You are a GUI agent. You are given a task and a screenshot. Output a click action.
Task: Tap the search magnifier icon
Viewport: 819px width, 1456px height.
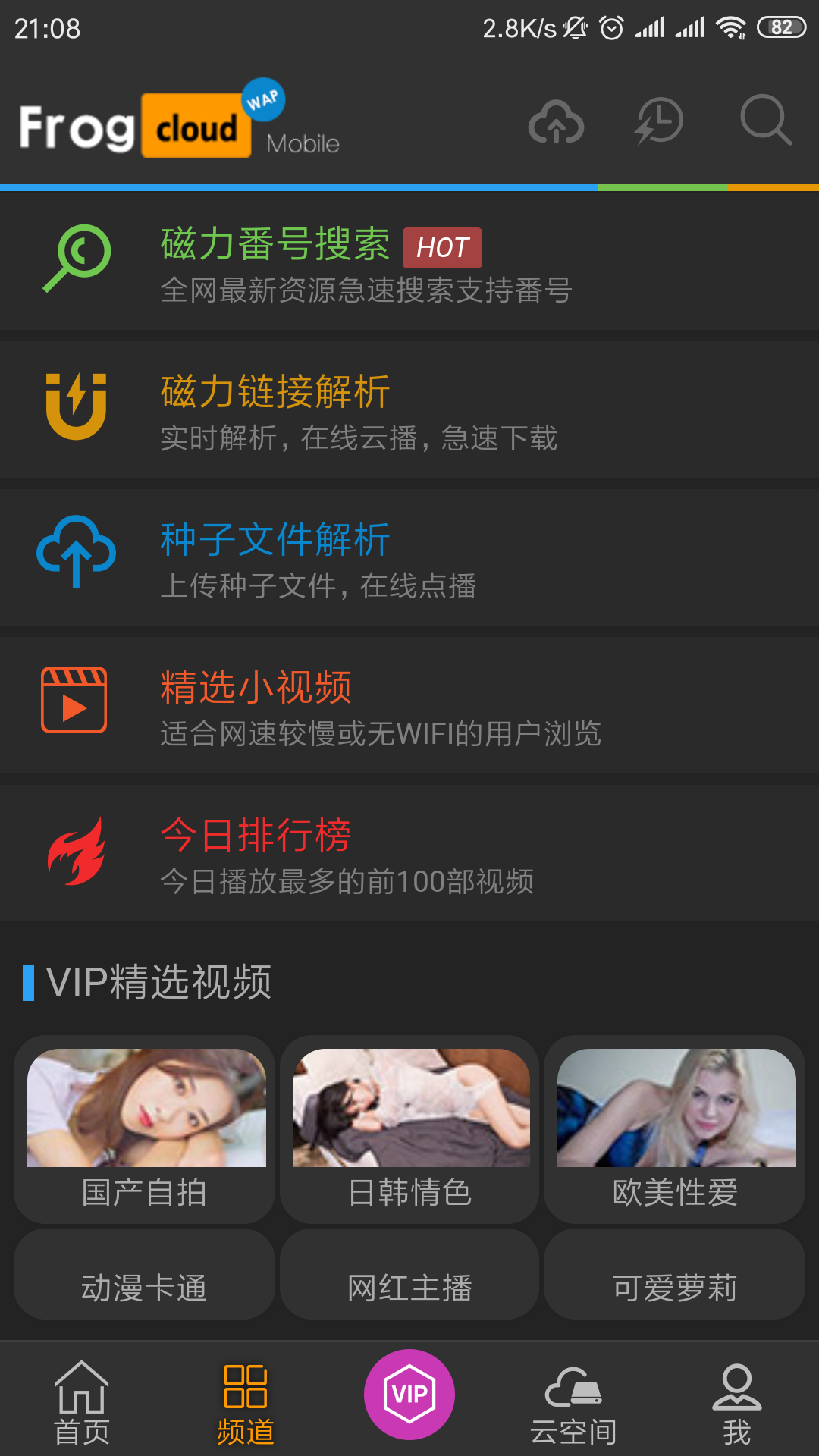[x=765, y=120]
